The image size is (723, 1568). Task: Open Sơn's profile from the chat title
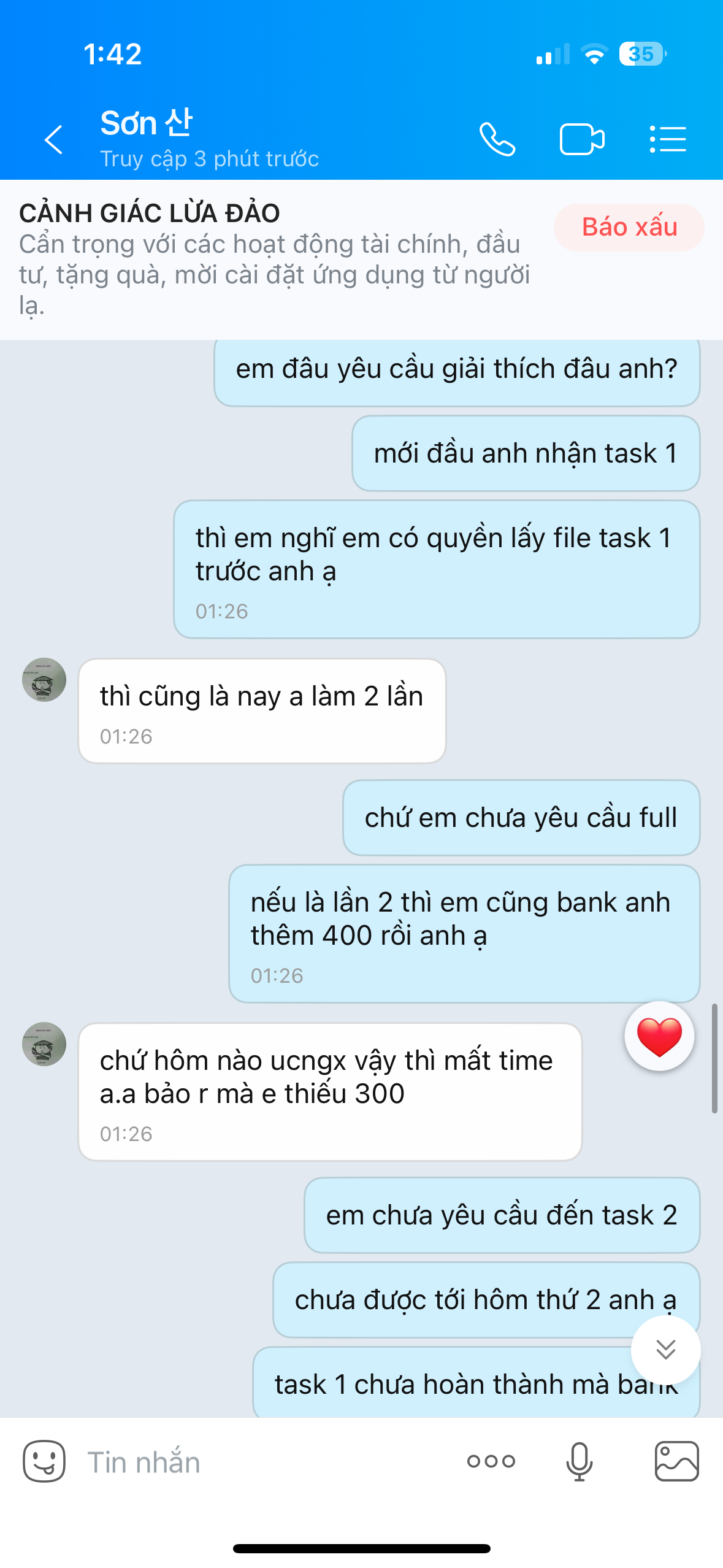[x=147, y=123]
